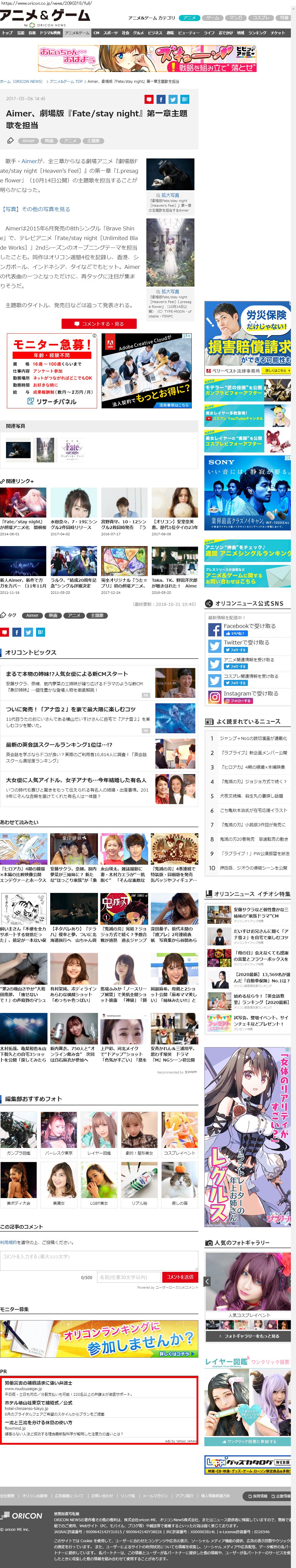Tap the コメントする・見る button
This screenshot has width=296, height=1568.
[99, 324]
